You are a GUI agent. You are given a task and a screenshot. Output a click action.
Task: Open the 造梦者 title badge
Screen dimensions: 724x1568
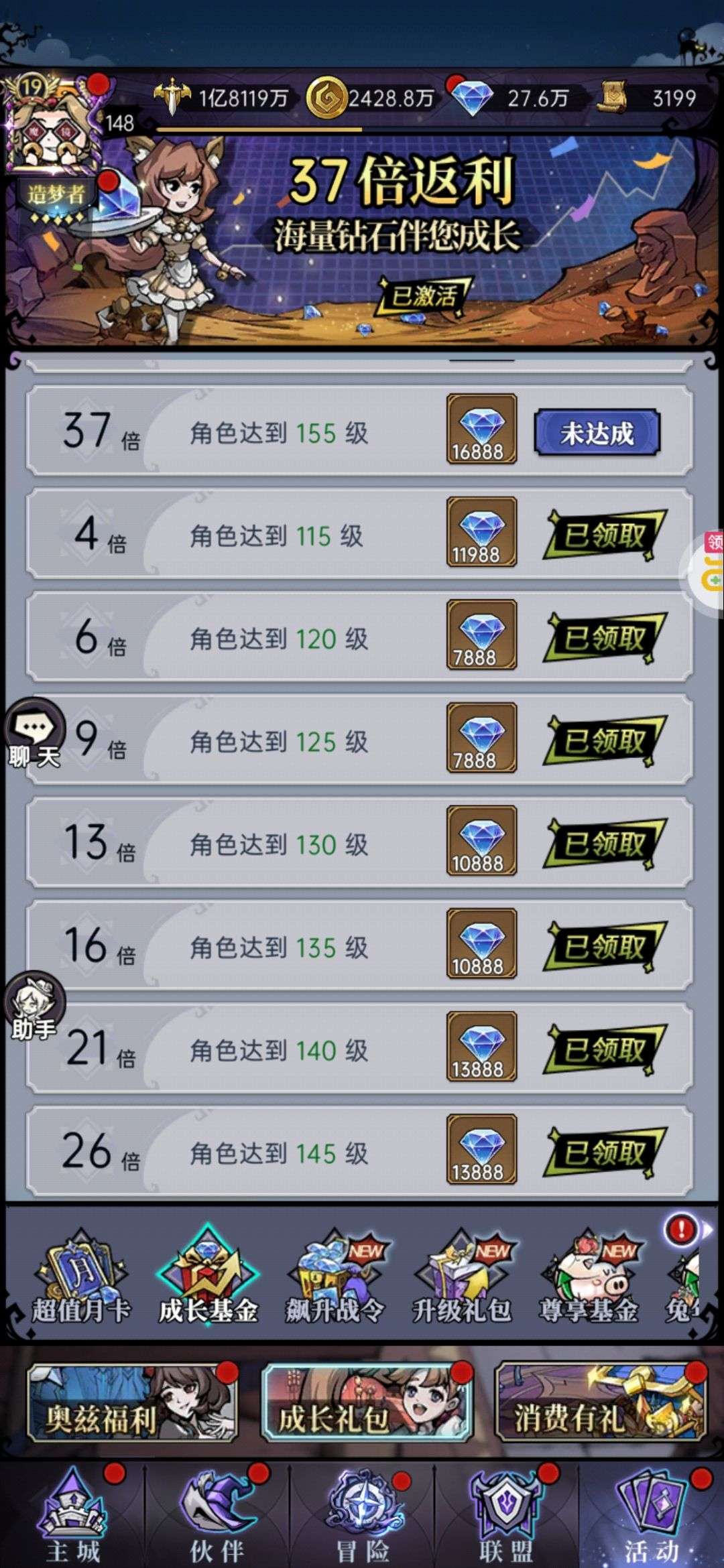(56, 195)
